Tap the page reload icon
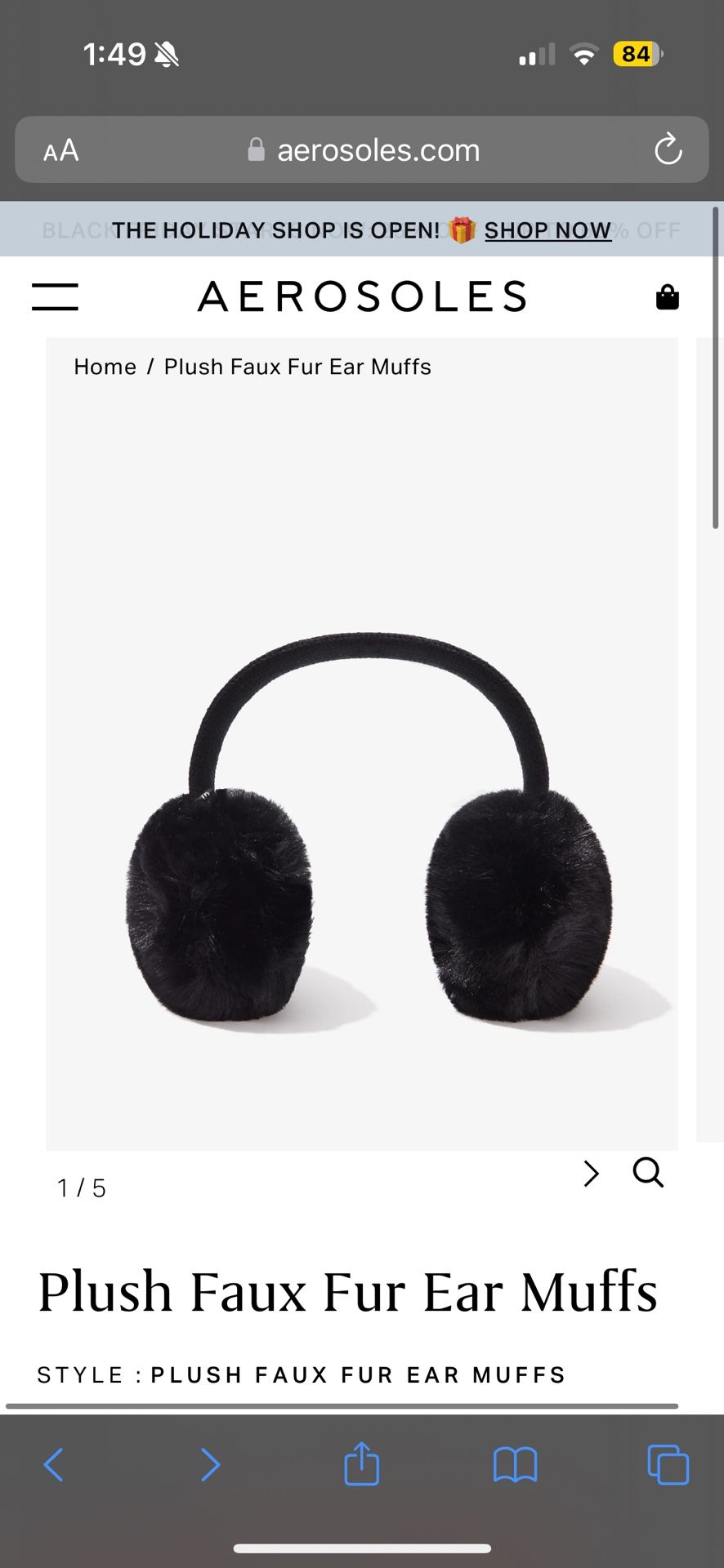This screenshot has height=1568, width=724. (x=668, y=149)
